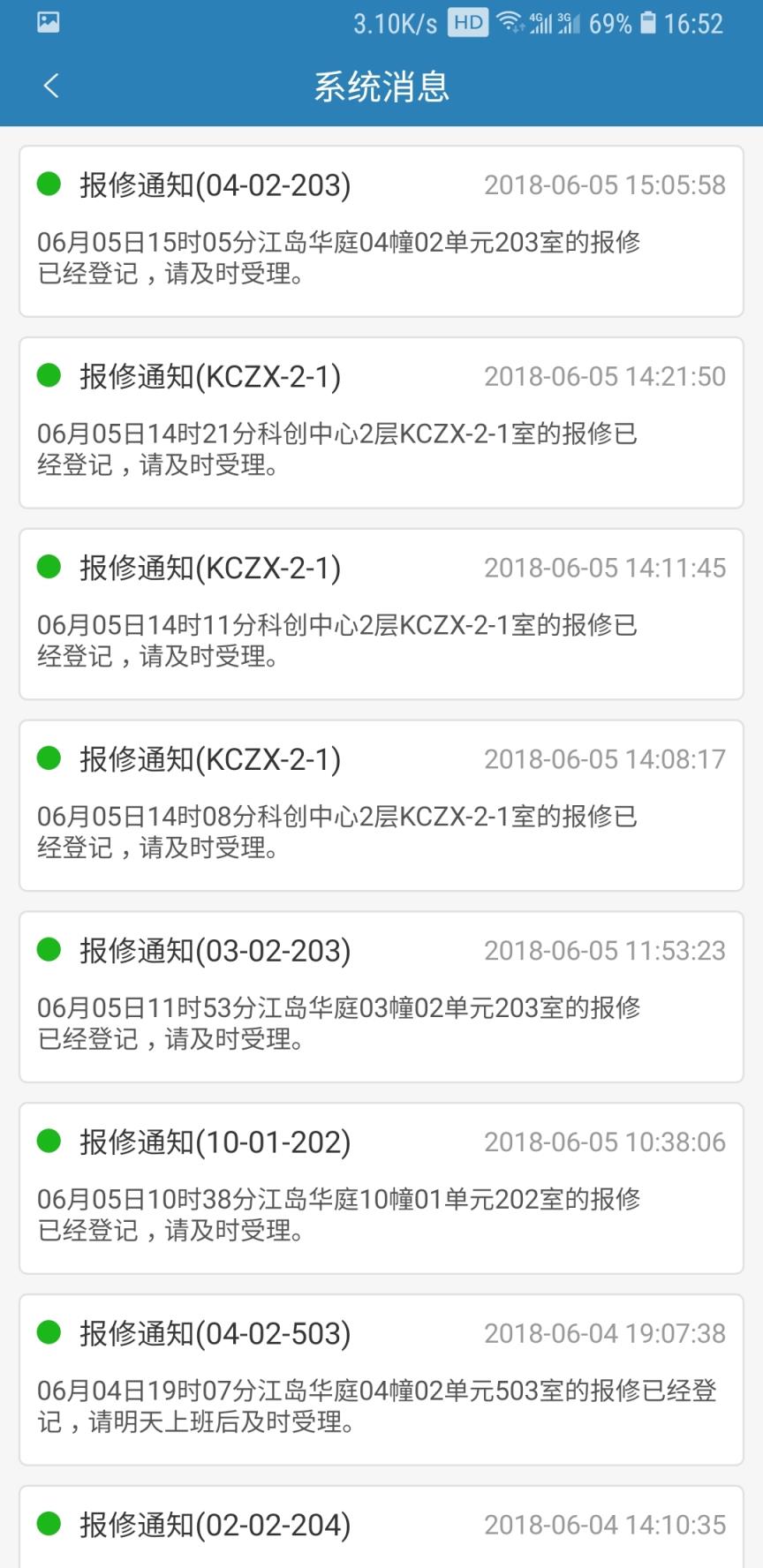Select the 报修通知(04-02-203) notification entry
The width and height of the screenshot is (763, 1568).
pos(381,230)
